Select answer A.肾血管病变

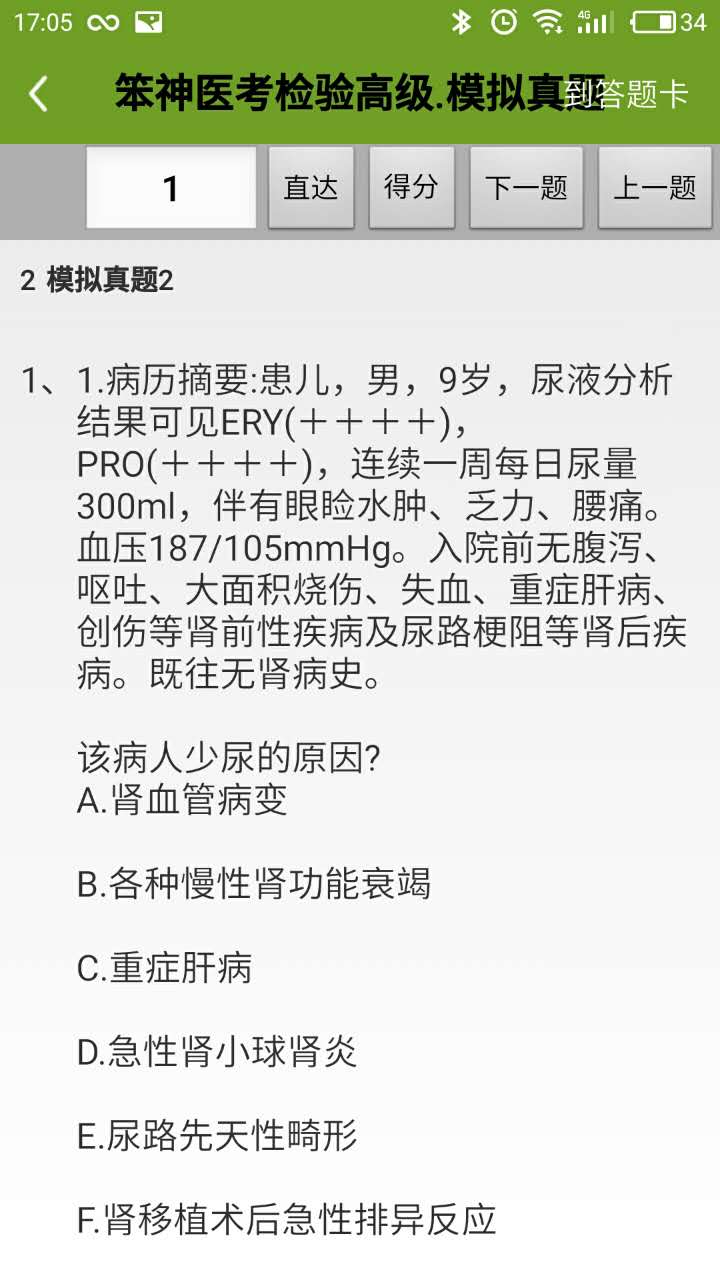pos(183,800)
